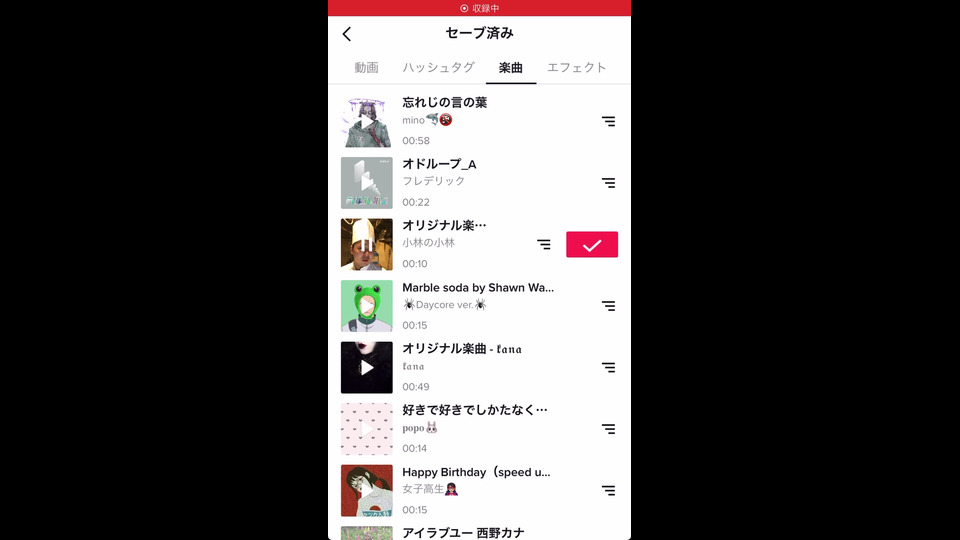Screen dimensions: 960x540
Task: Switch to the ハッシュタグ tab
Action: (438, 68)
